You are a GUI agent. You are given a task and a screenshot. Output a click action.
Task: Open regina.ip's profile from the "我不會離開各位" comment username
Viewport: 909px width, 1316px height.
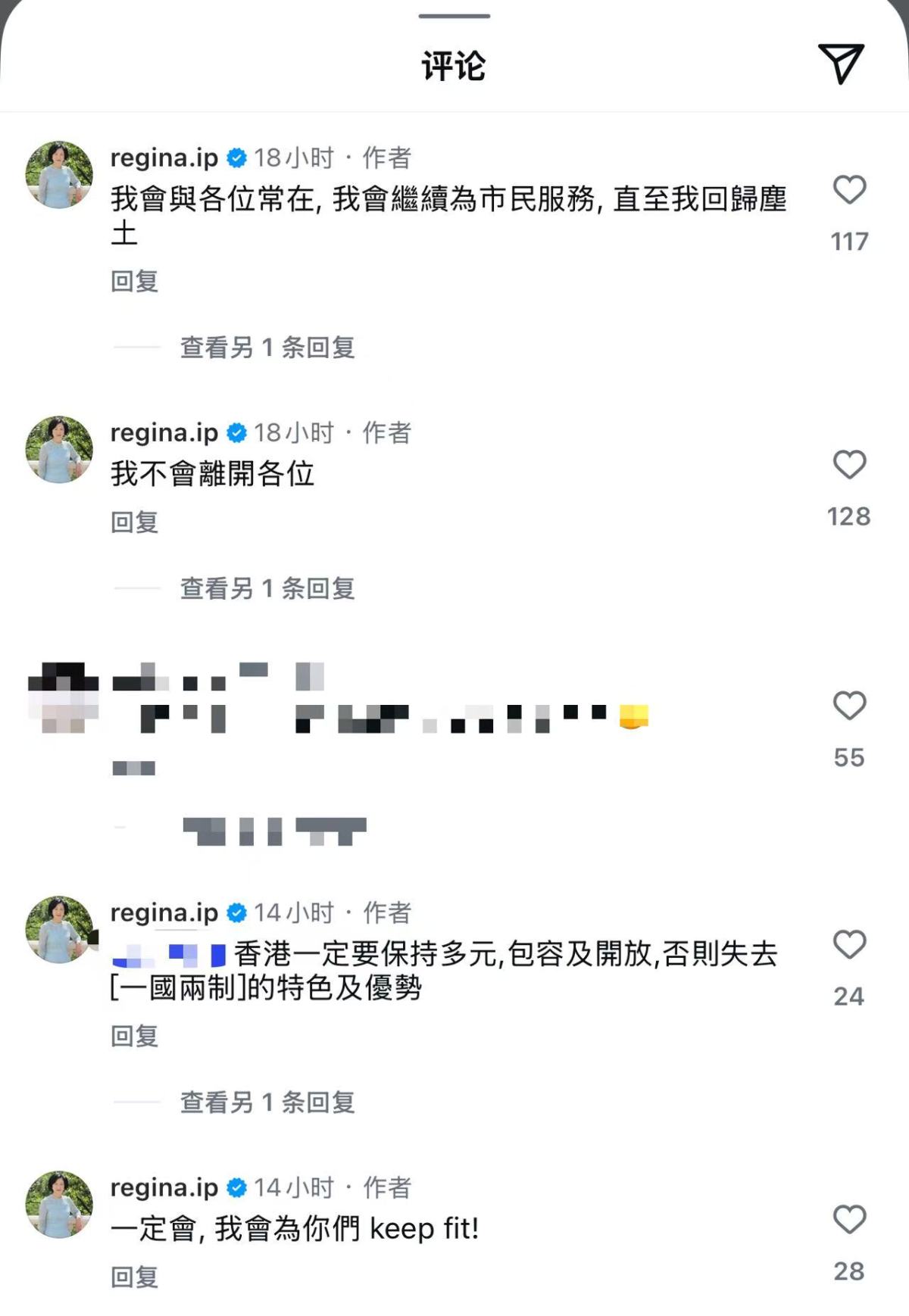point(164,433)
